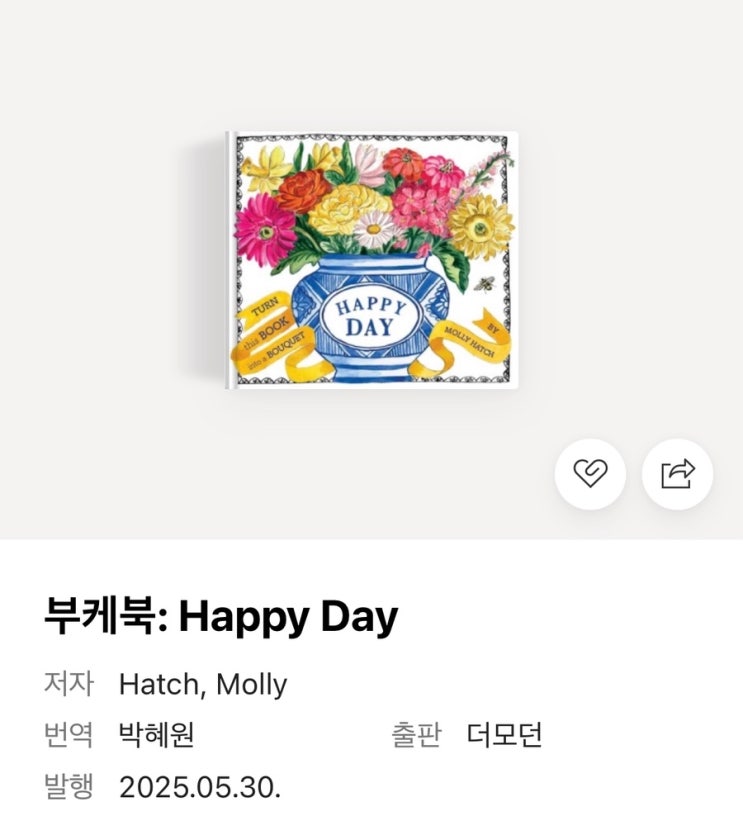
Task: Share this Happy Day book page
Action: [677, 473]
